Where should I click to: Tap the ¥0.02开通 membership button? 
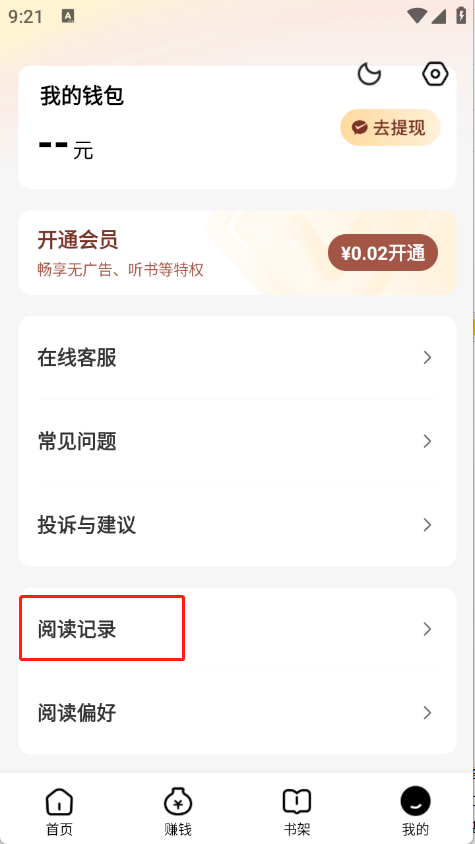(x=383, y=252)
